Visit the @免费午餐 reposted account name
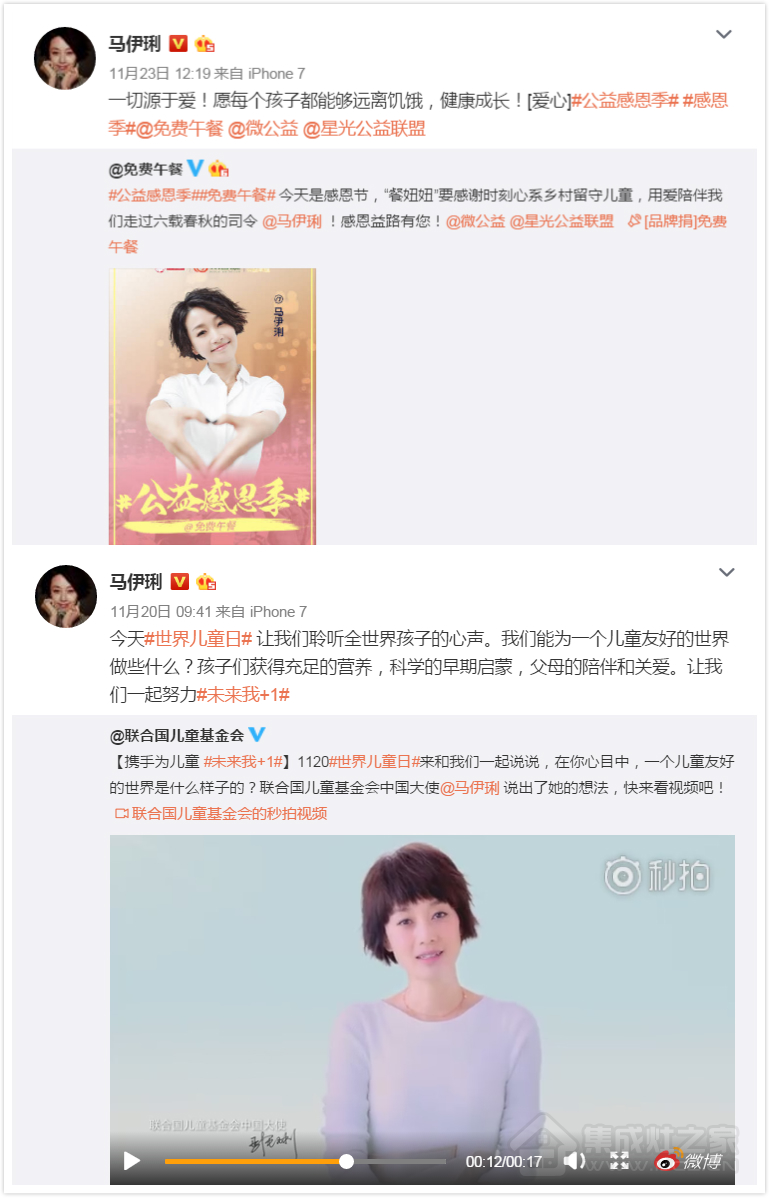Image resolution: width=769 pixels, height=1198 pixels. [145, 168]
